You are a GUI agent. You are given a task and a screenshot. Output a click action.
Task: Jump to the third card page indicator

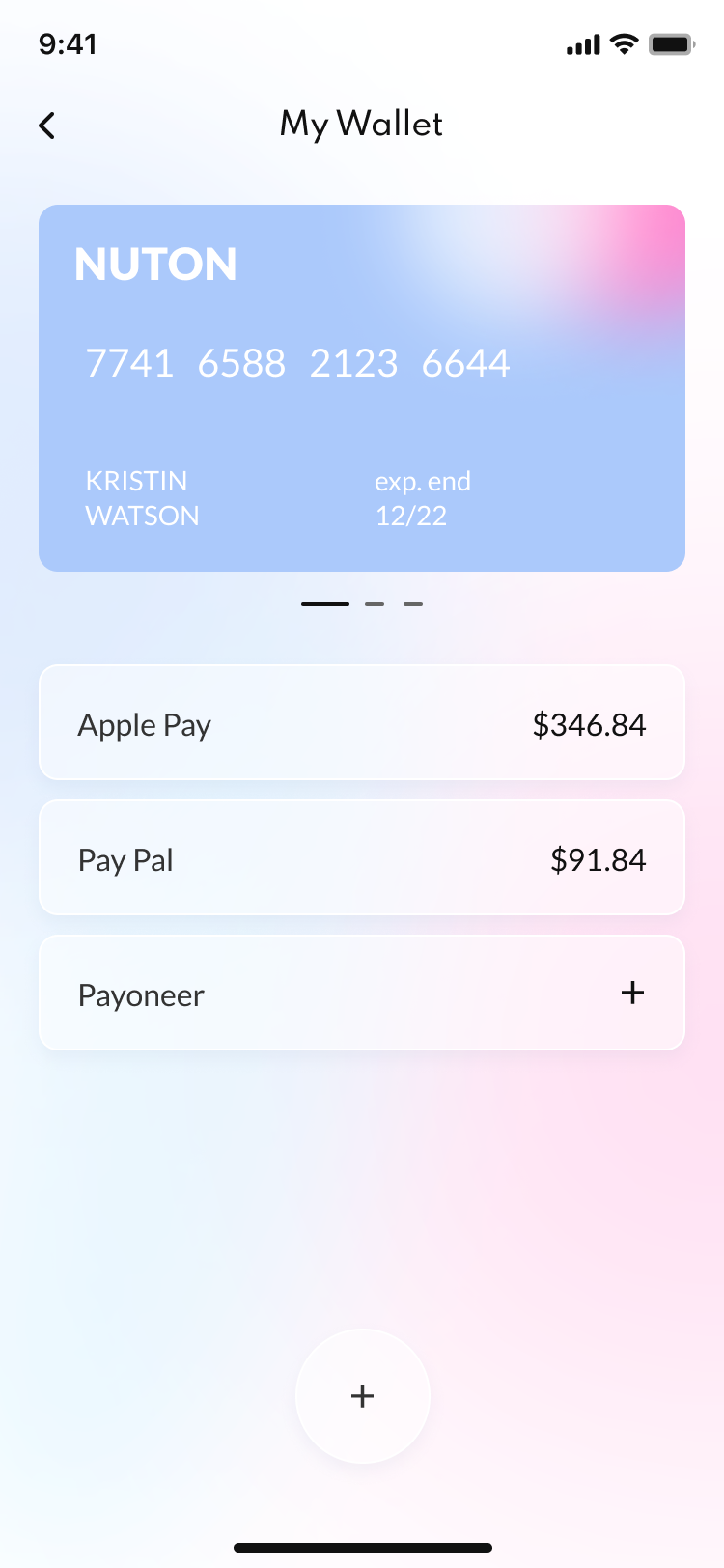tap(413, 604)
